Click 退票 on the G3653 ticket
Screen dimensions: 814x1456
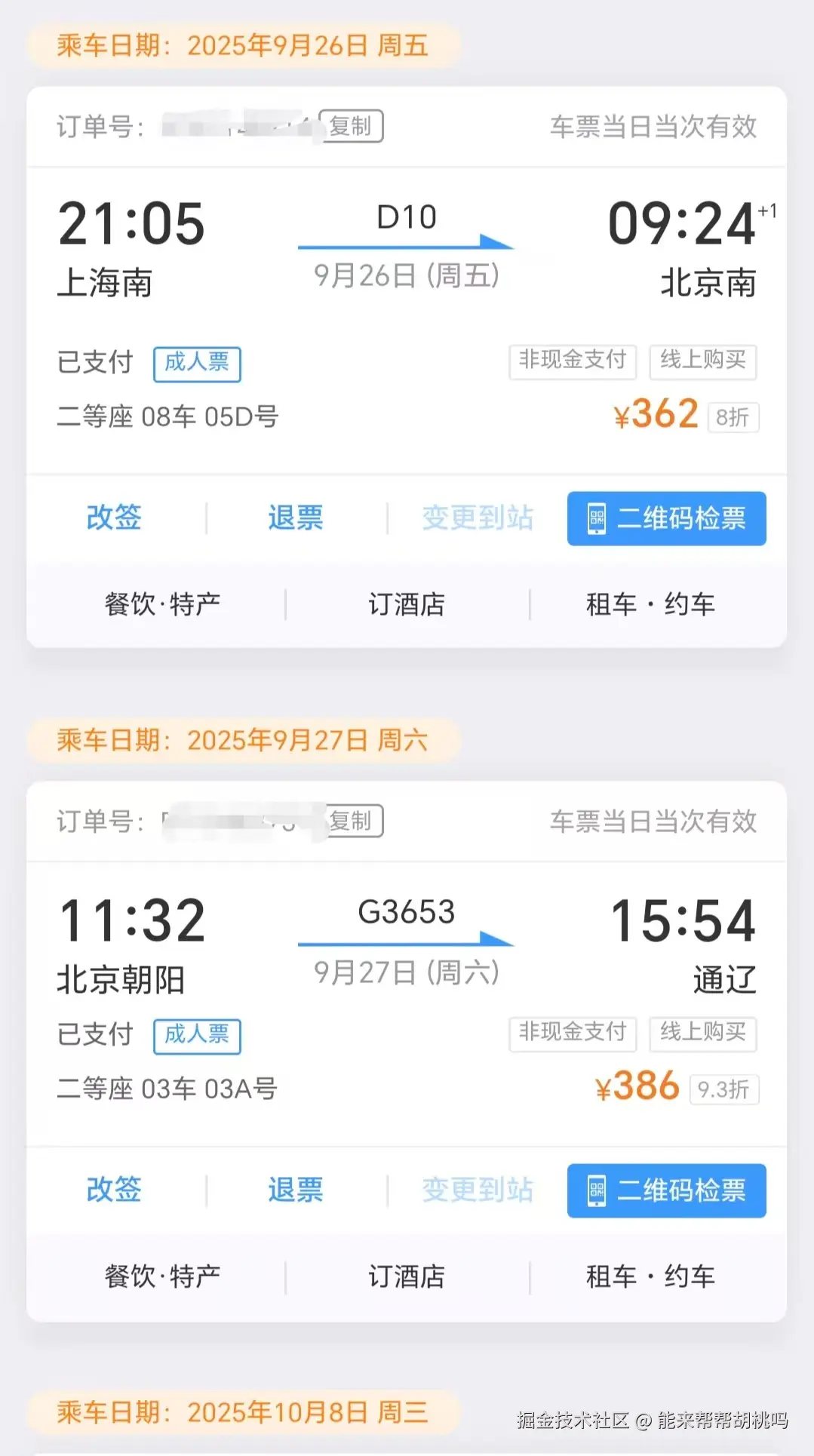pos(295,1191)
